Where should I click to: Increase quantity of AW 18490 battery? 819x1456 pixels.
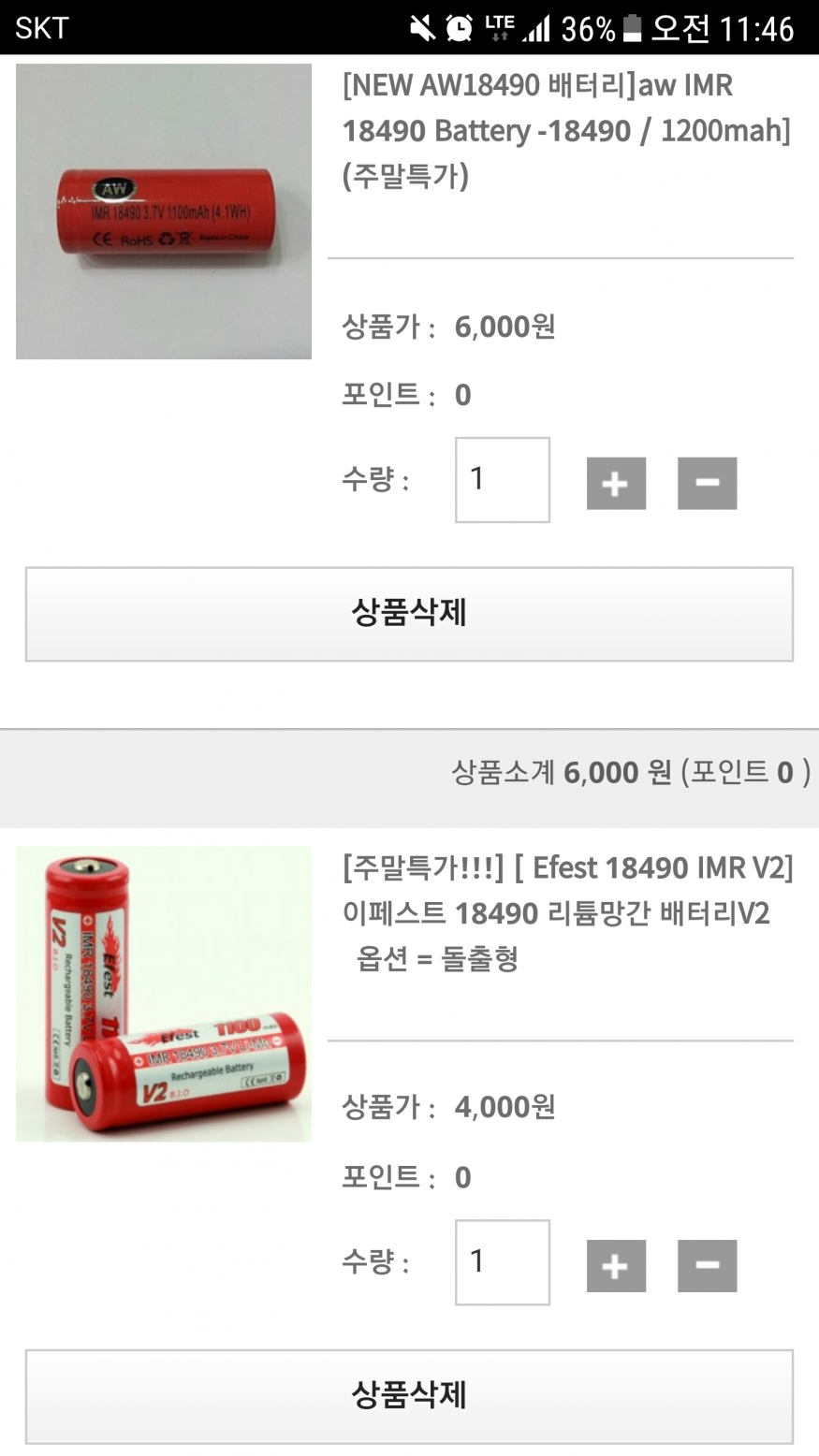click(x=616, y=483)
